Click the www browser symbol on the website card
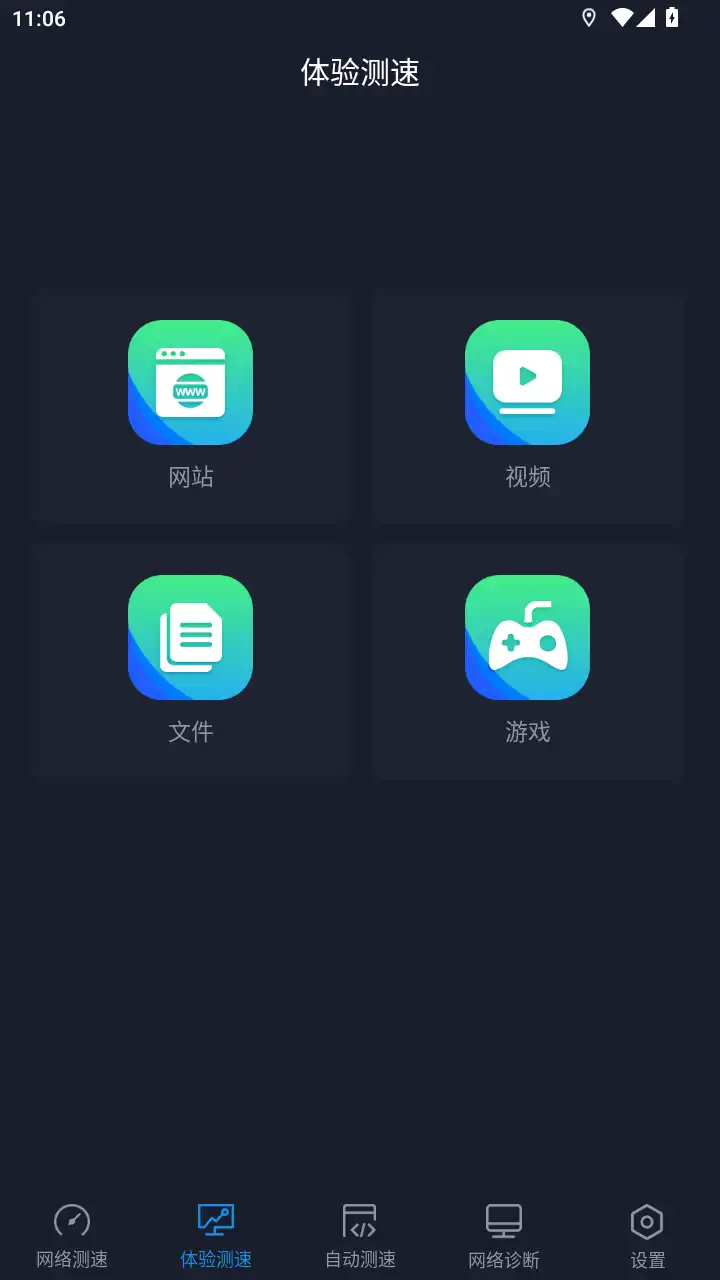The width and height of the screenshot is (720, 1280). point(190,390)
